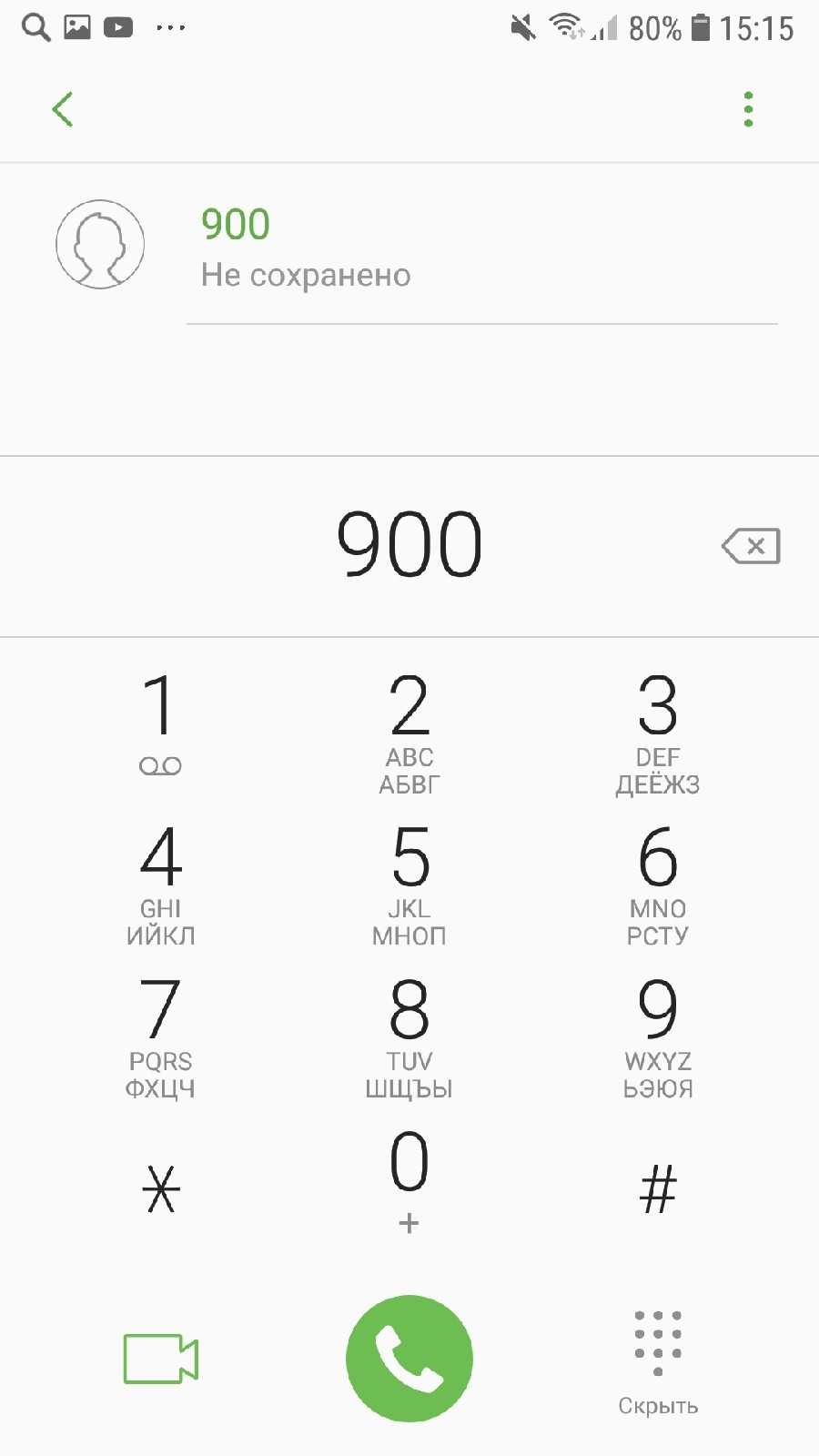Enter digit 2 on the keypad
Viewport: 819px width, 1456px height.
pos(409,728)
